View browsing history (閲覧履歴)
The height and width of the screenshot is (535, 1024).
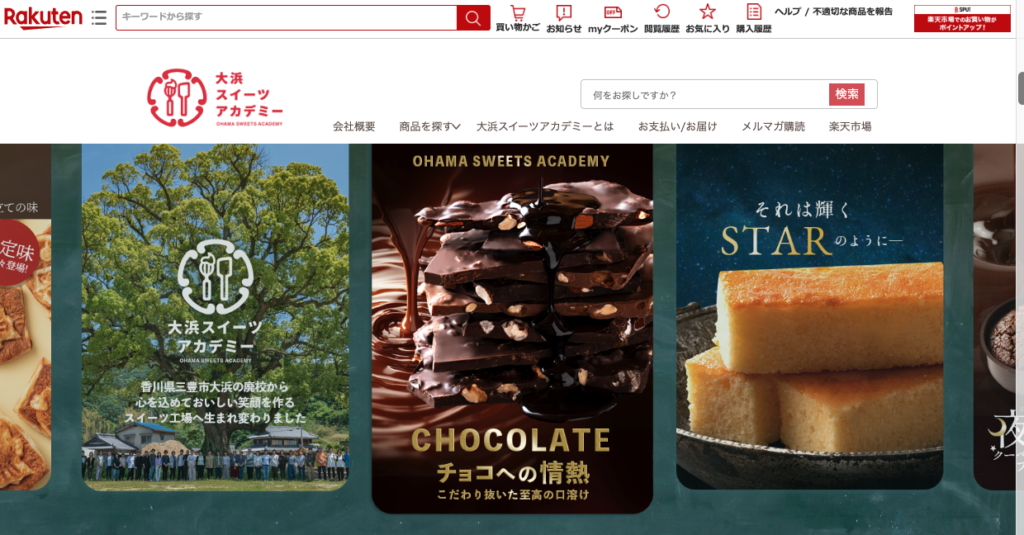tap(661, 19)
